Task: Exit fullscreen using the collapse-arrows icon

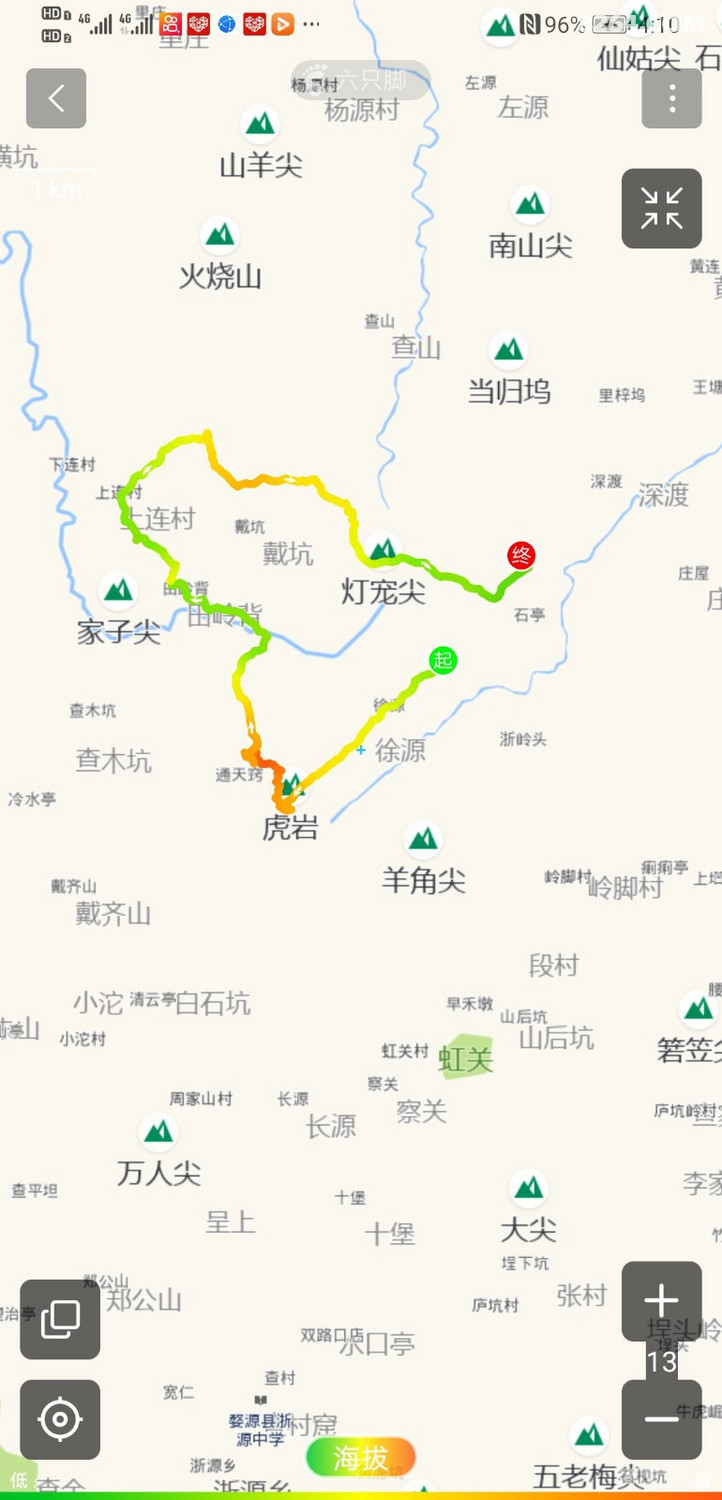Action: tap(661, 209)
